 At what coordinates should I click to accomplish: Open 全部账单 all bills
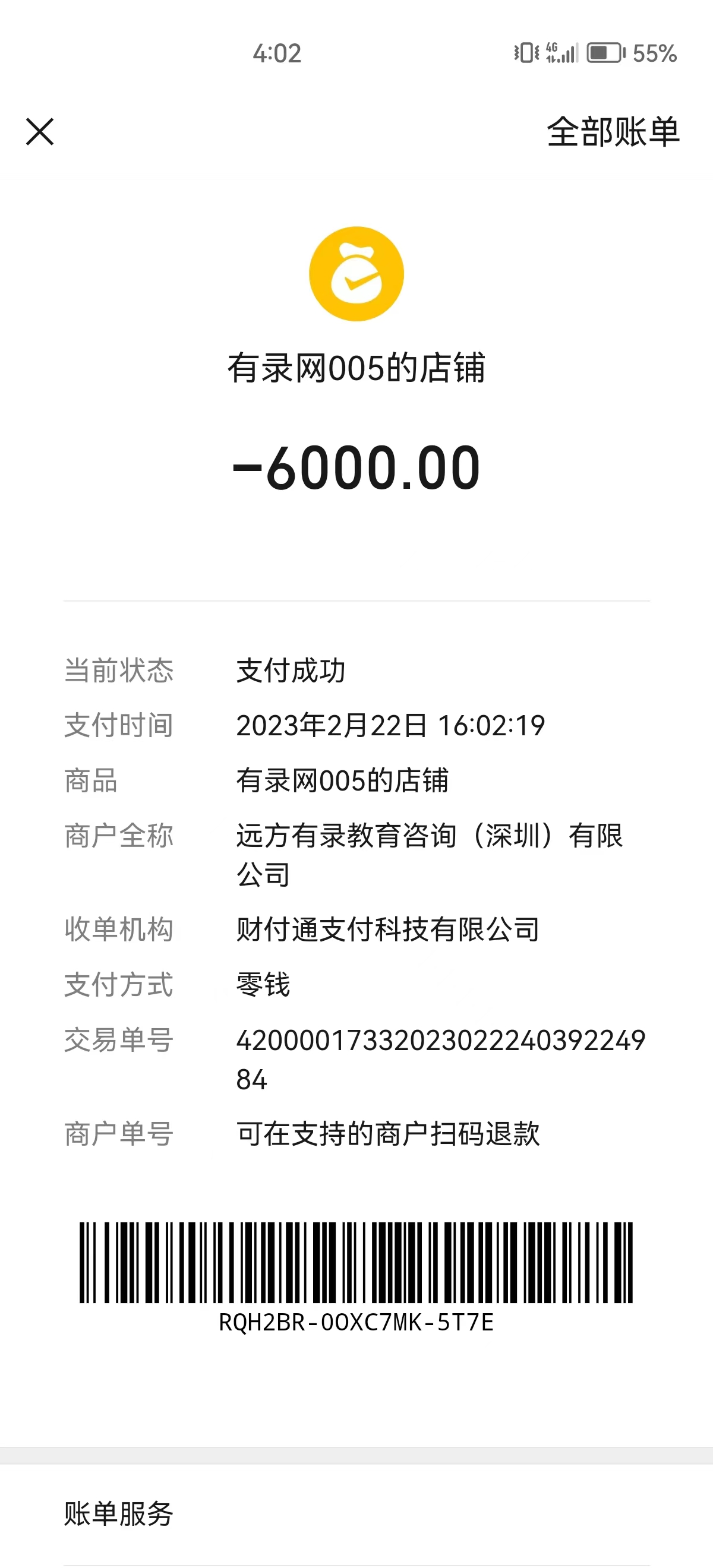tap(613, 132)
